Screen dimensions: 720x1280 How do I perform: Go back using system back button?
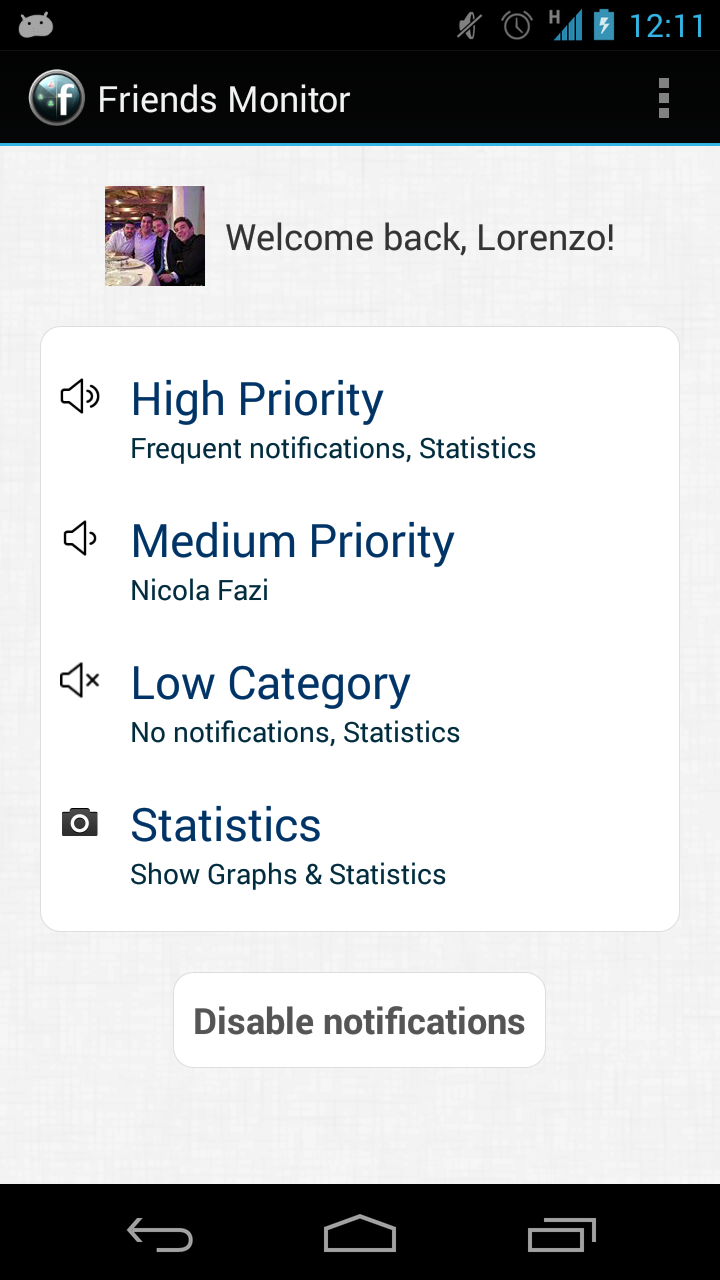(x=160, y=1236)
